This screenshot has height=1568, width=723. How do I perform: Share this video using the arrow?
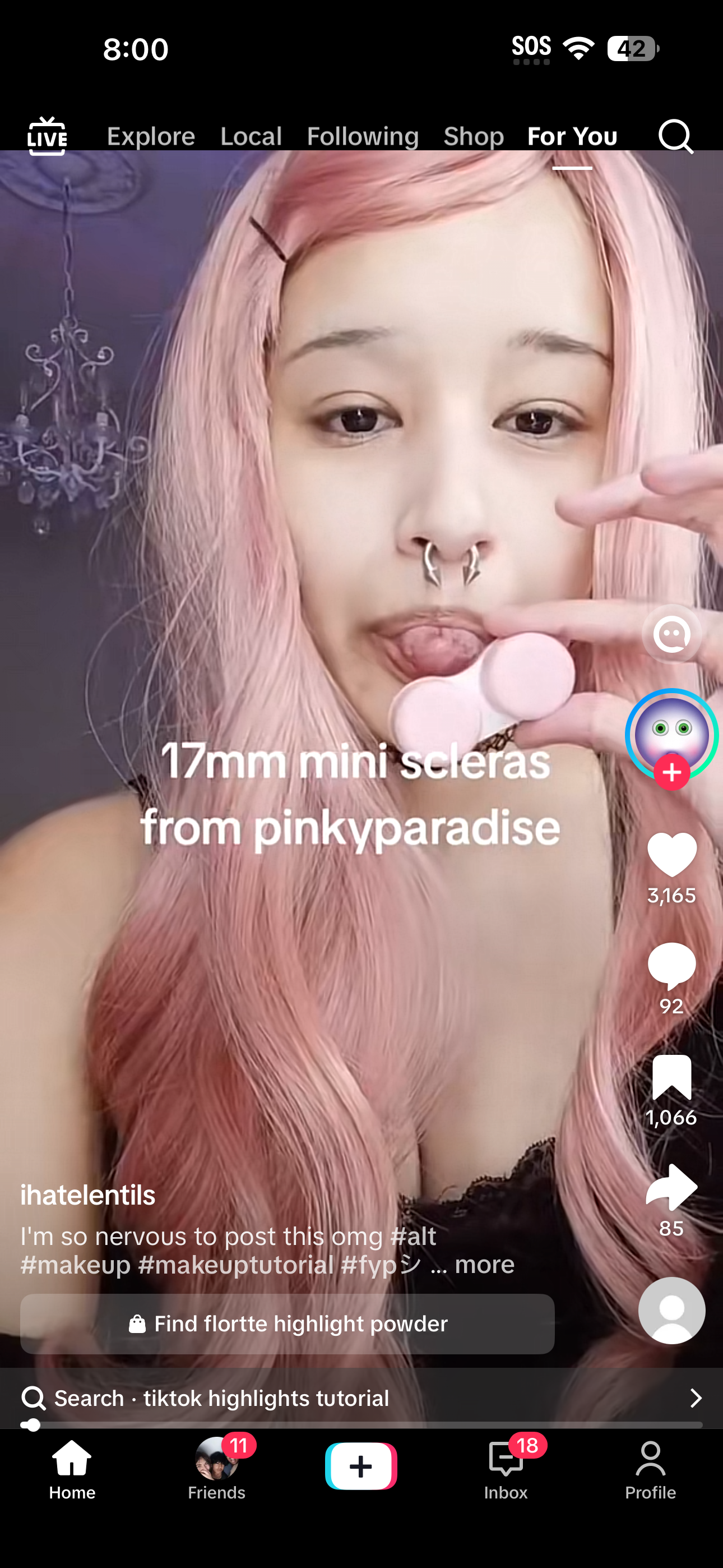671,1187
